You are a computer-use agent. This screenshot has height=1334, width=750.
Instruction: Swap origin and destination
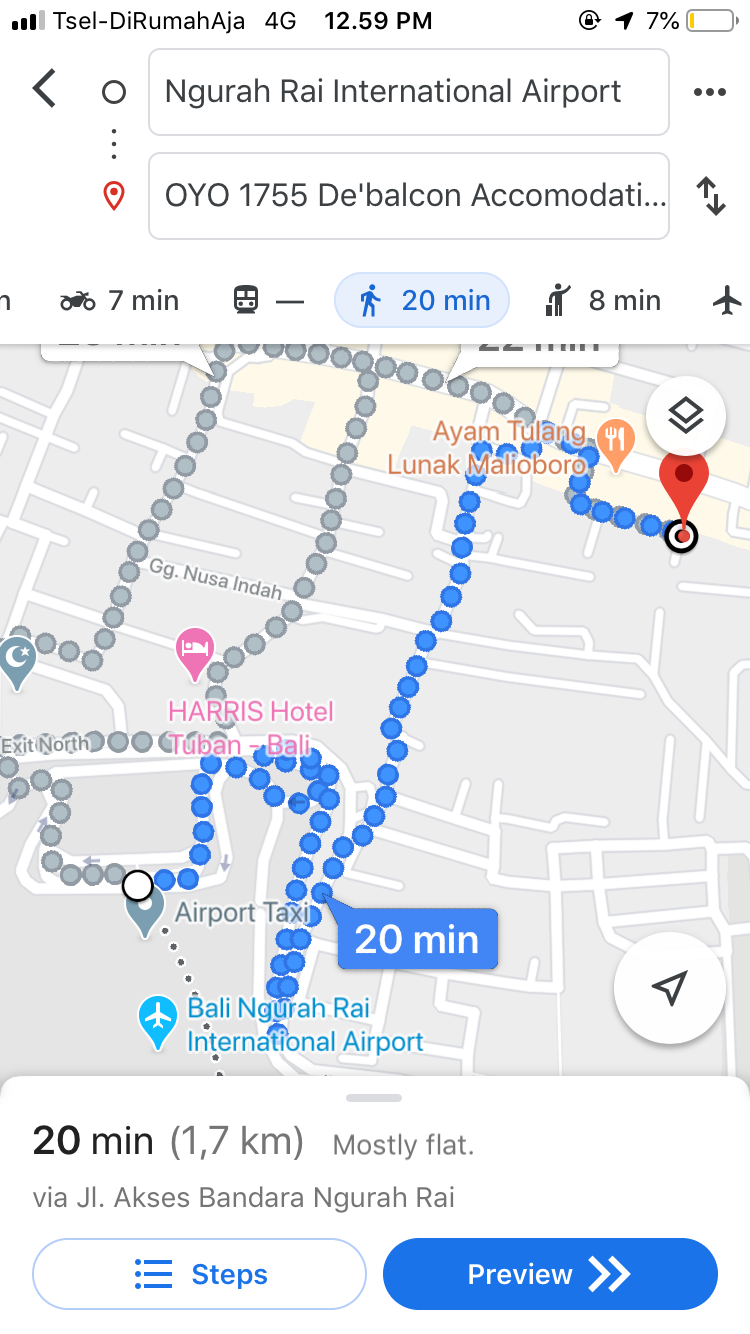tap(710, 196)
